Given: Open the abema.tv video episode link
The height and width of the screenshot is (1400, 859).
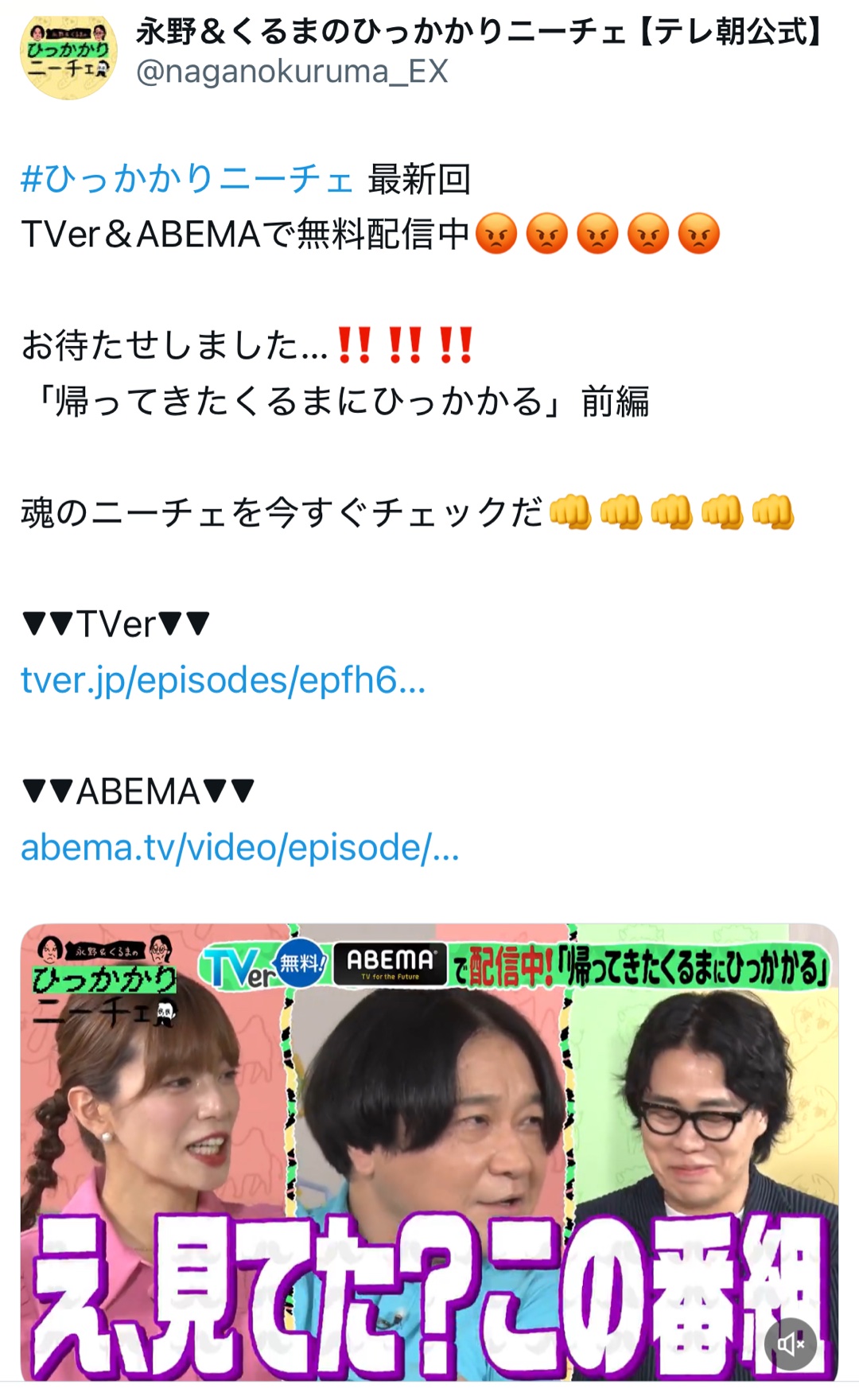Looking at the screenshot, I should click(239, 848).
